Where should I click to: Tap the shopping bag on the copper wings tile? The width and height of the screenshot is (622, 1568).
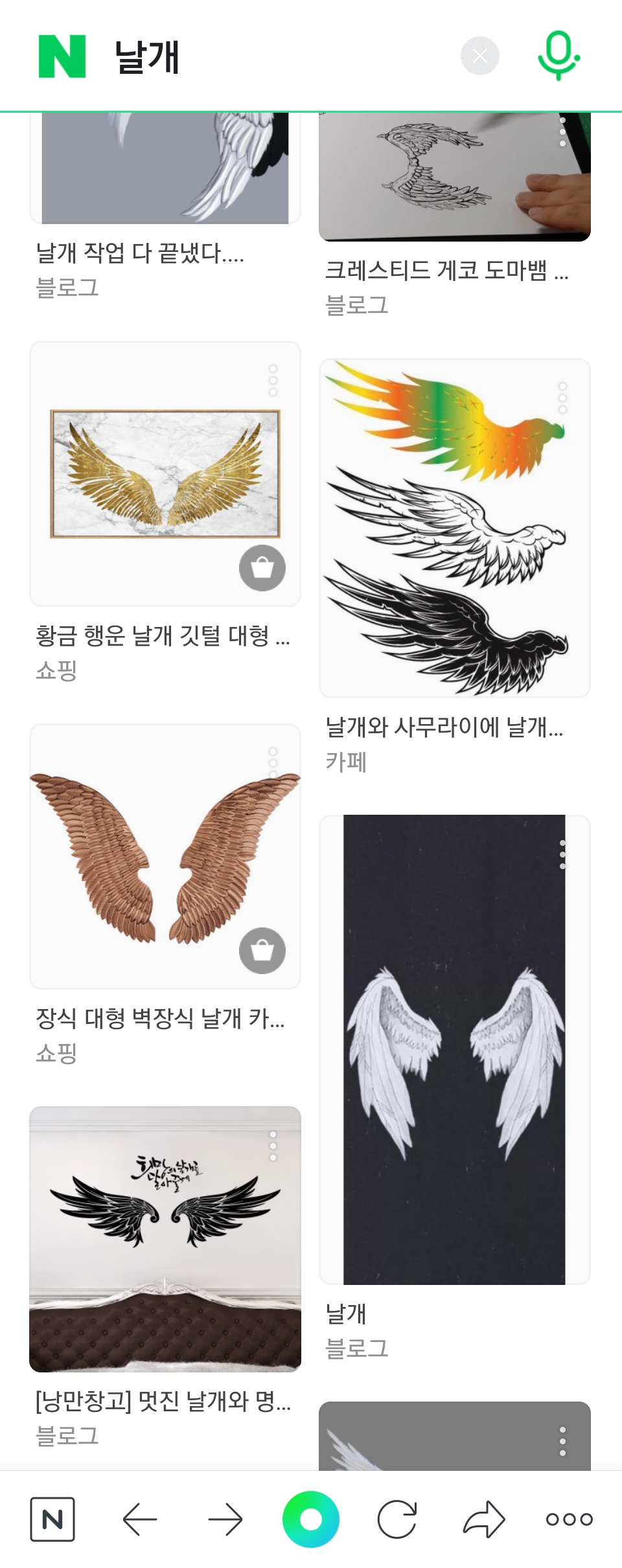[x=262, y=951]
